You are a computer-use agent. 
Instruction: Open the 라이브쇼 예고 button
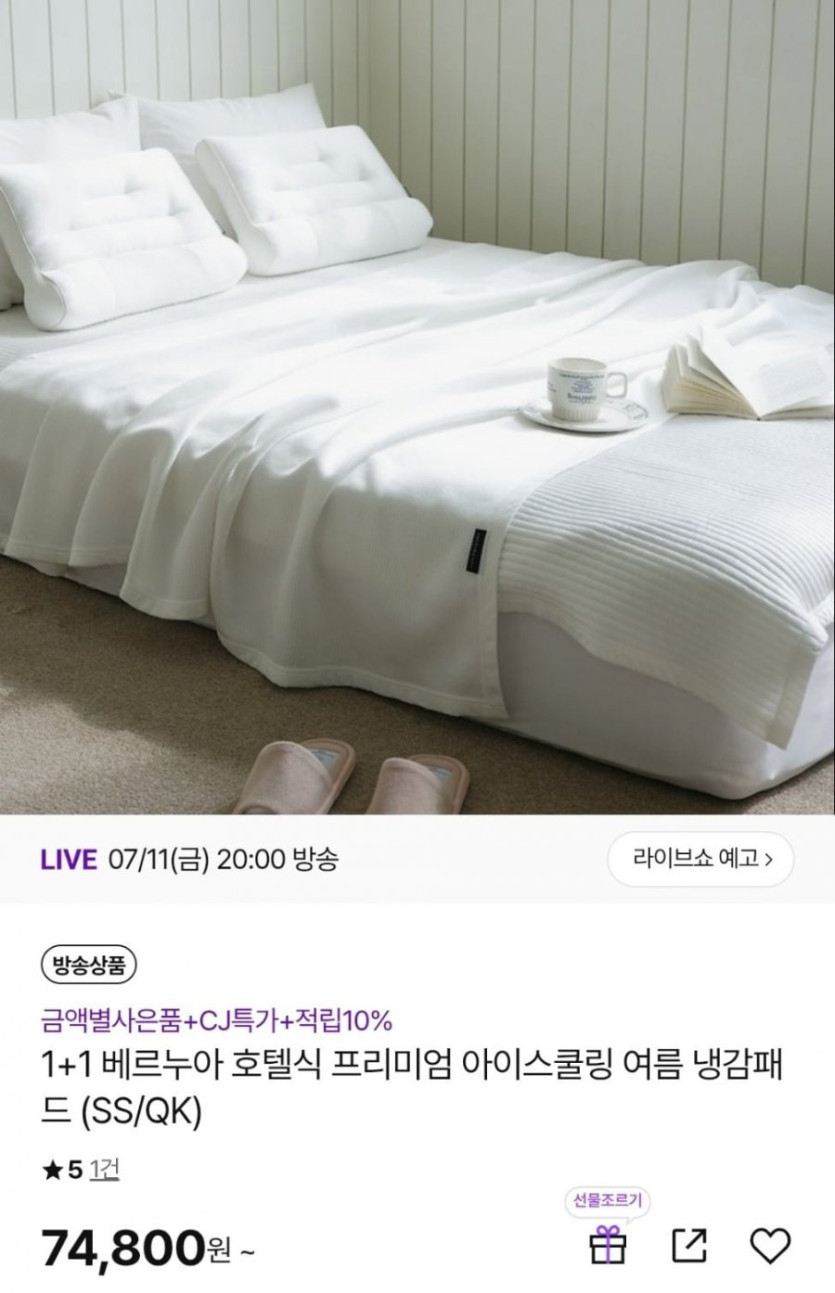pos(700,859)
